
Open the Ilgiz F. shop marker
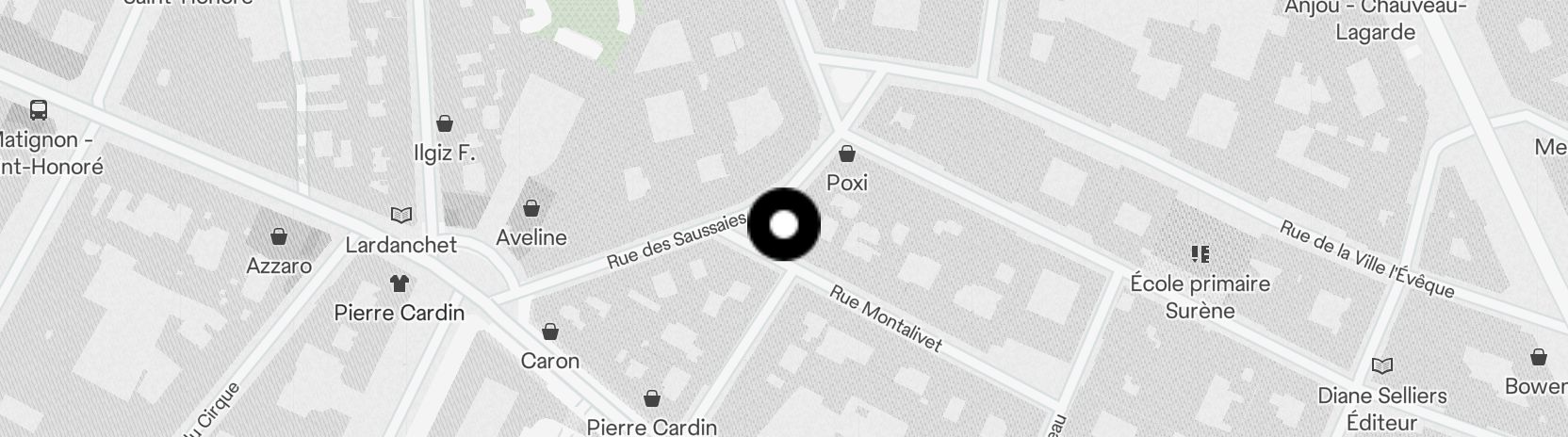pyautogui.click(x=445, y=123)
